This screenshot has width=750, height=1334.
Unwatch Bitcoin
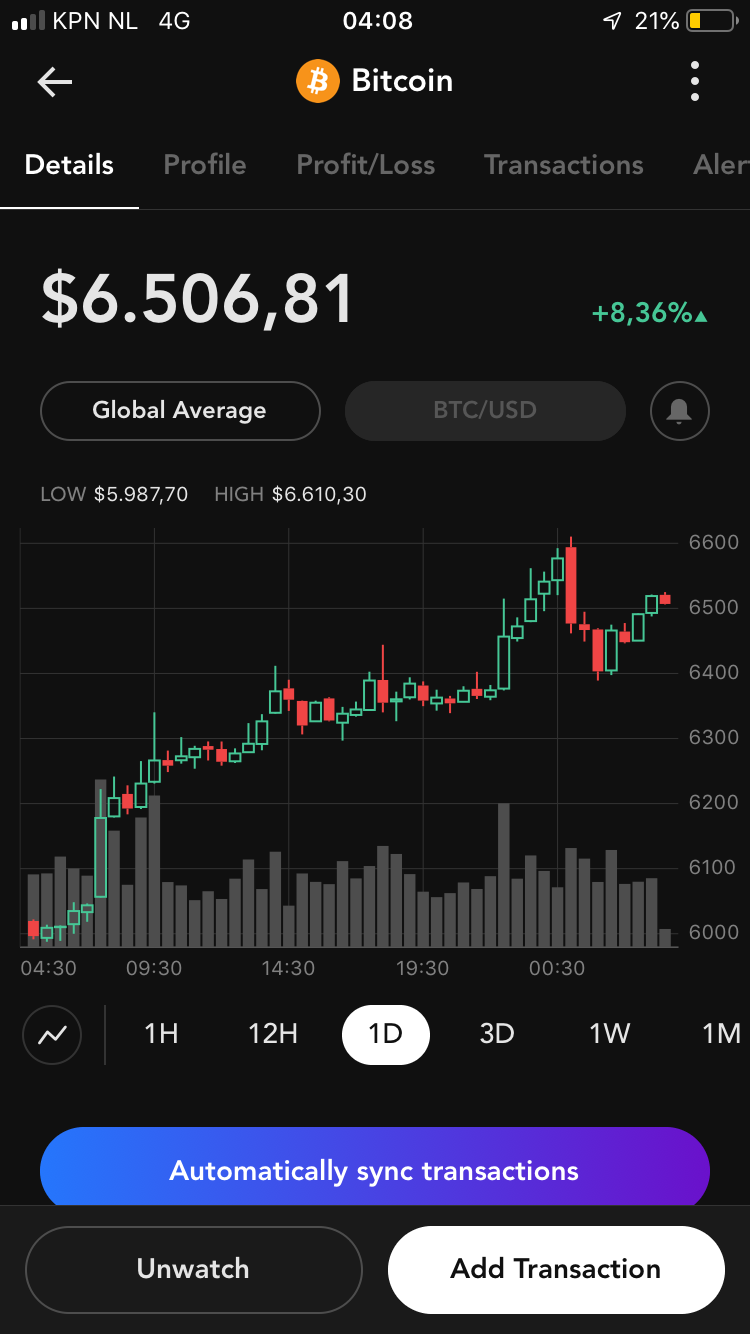[193, 1269]
